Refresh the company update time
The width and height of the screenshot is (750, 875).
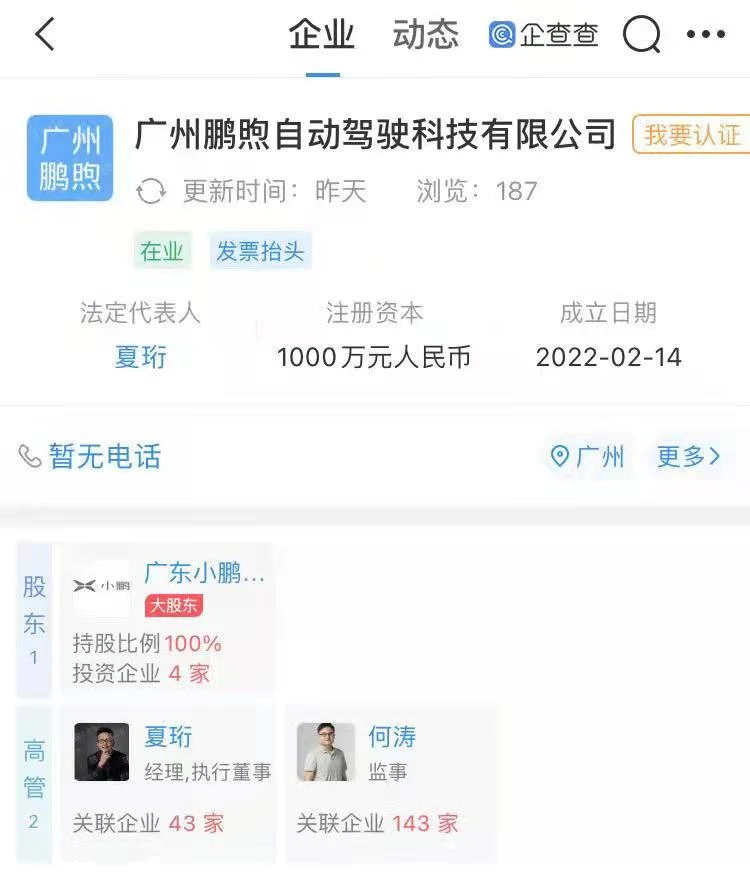pyautogui.click(x=151, y=191)
